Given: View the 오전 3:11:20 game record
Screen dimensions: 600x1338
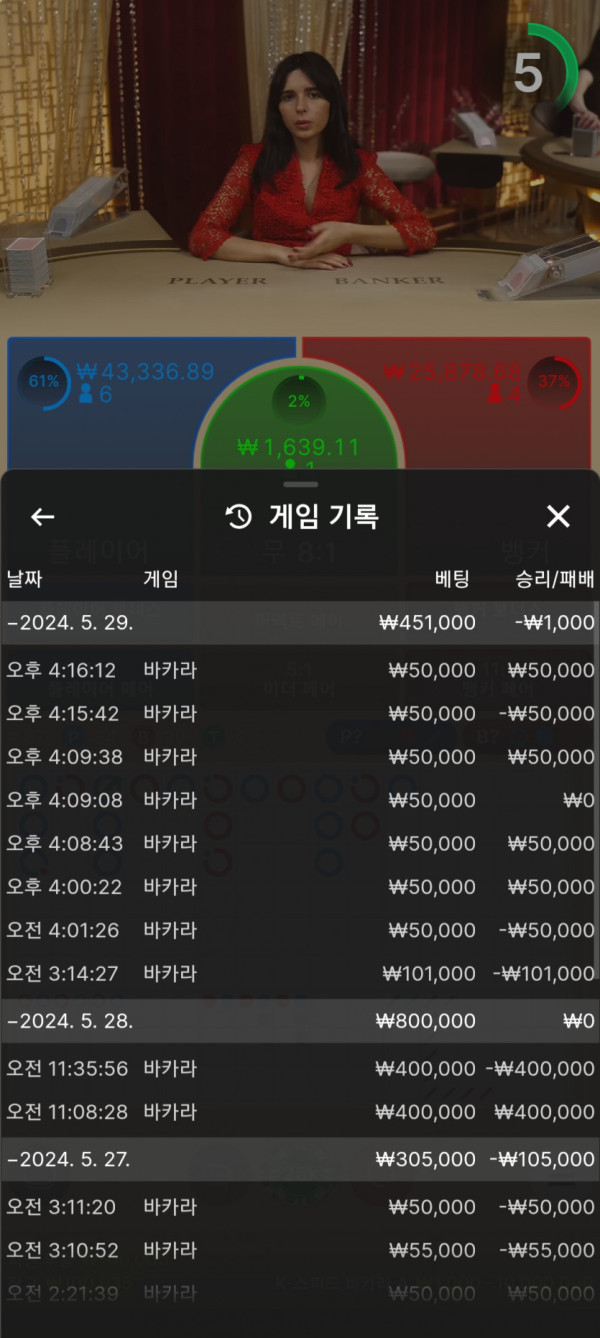Looking at the screenshot, I should [300, 1207].
